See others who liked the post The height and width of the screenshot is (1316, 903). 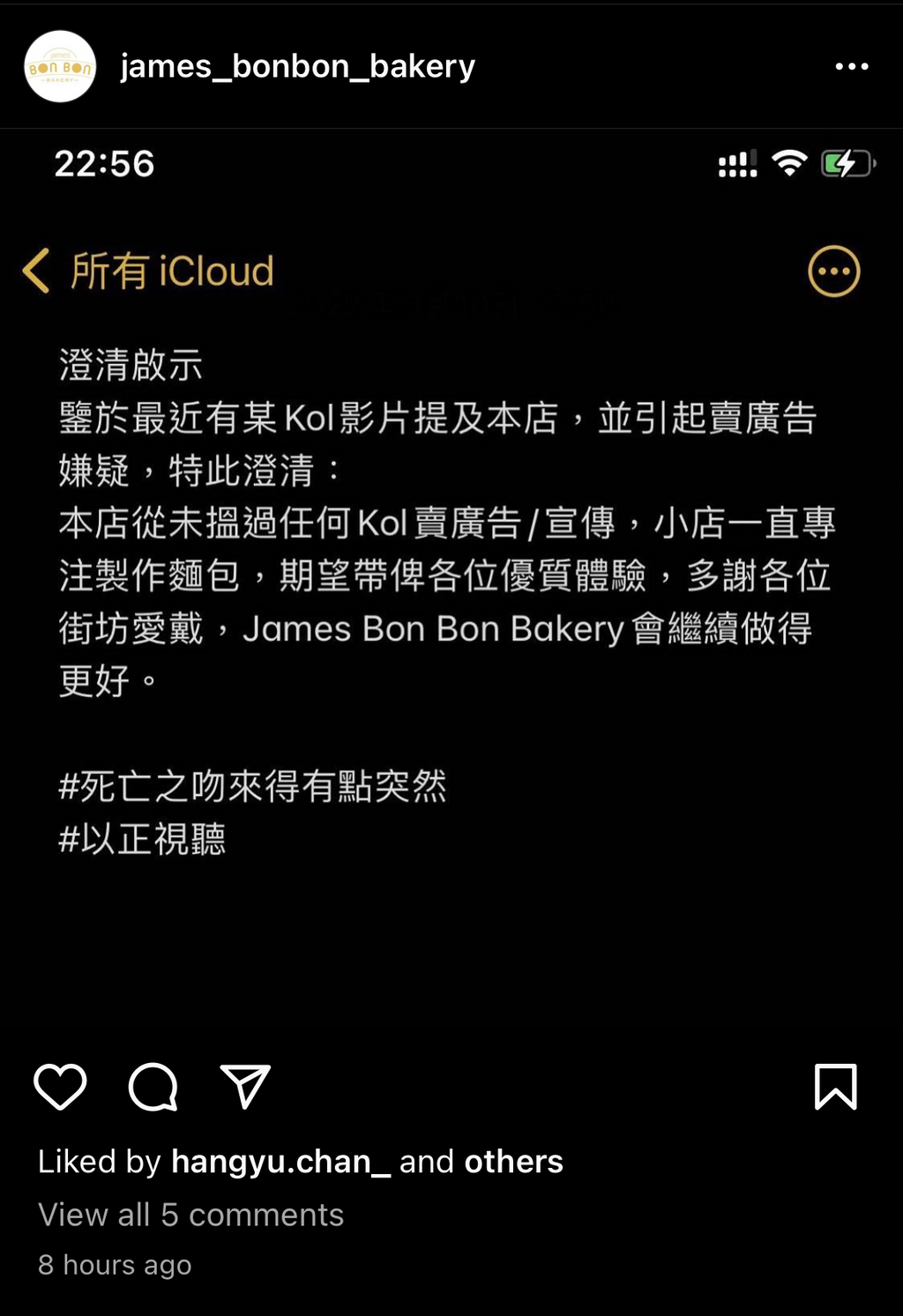(513, 1162)
